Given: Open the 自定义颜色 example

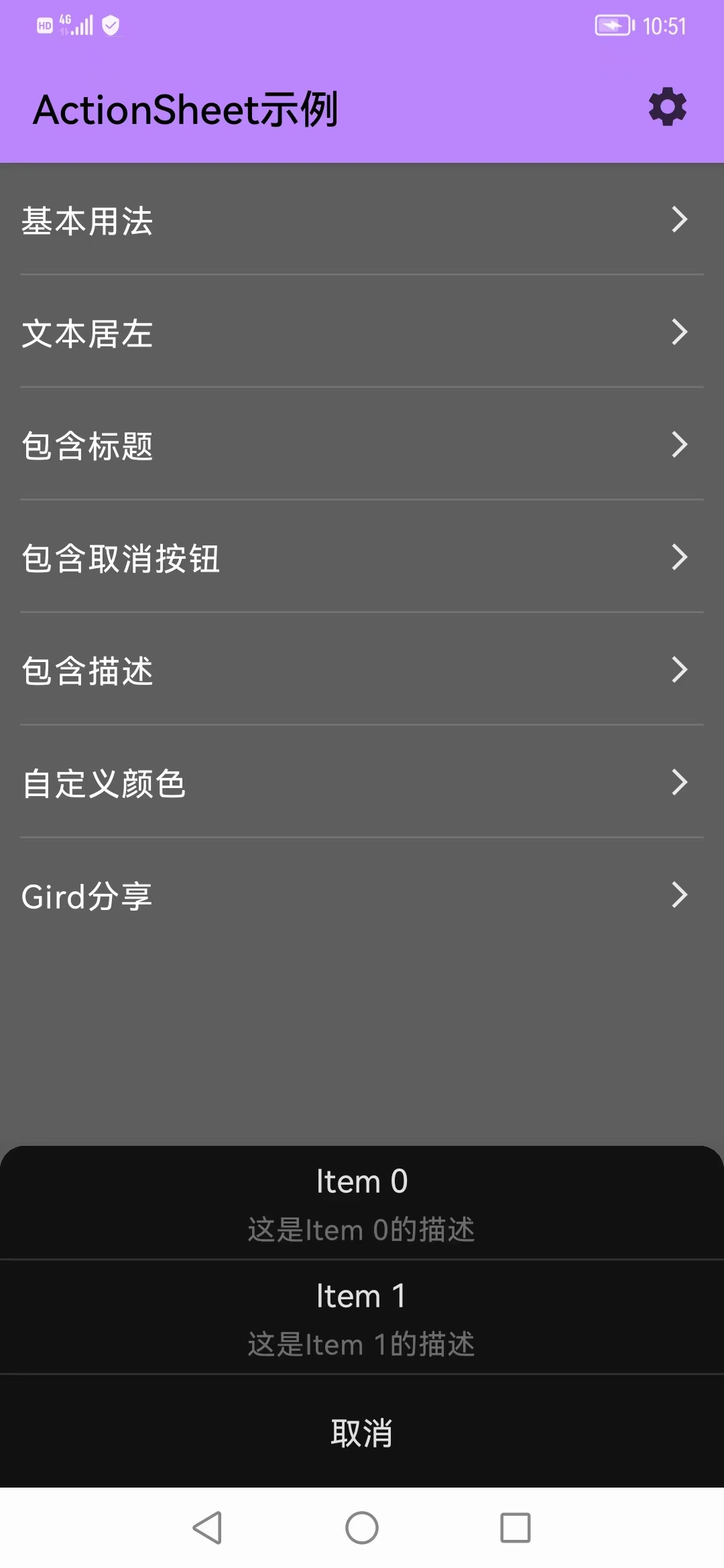Looking at the screenshot, I should coord(362,783).
